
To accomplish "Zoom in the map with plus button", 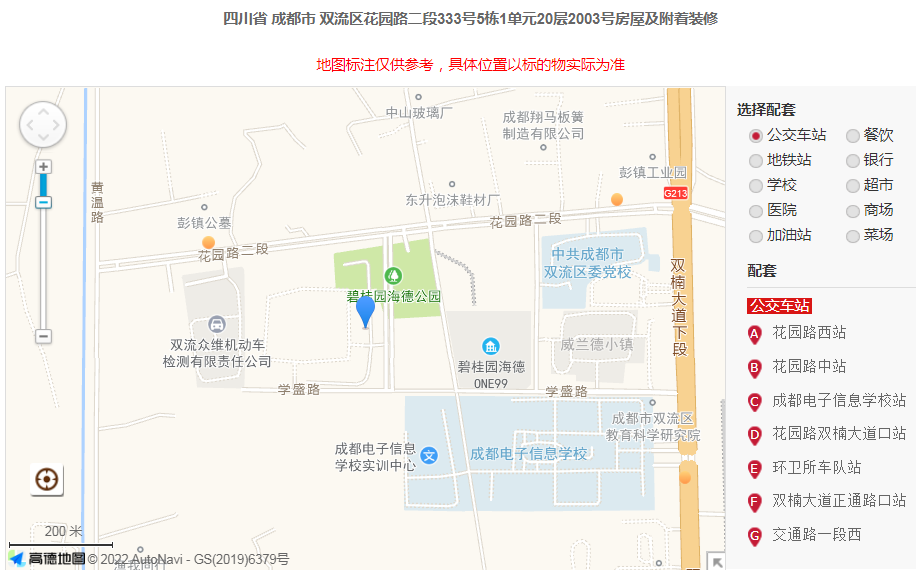I will point(43,167).
